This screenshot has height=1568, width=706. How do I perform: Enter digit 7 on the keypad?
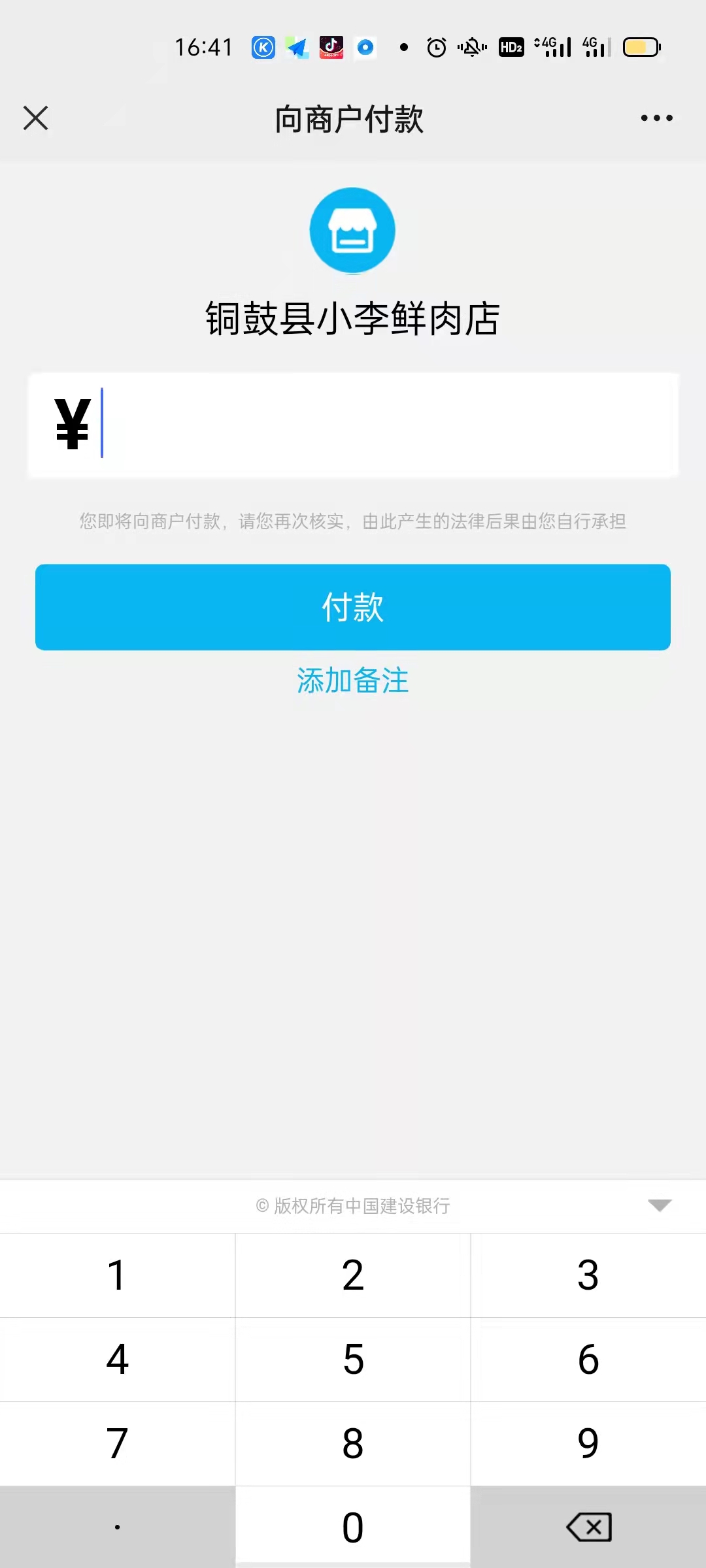118,1444
